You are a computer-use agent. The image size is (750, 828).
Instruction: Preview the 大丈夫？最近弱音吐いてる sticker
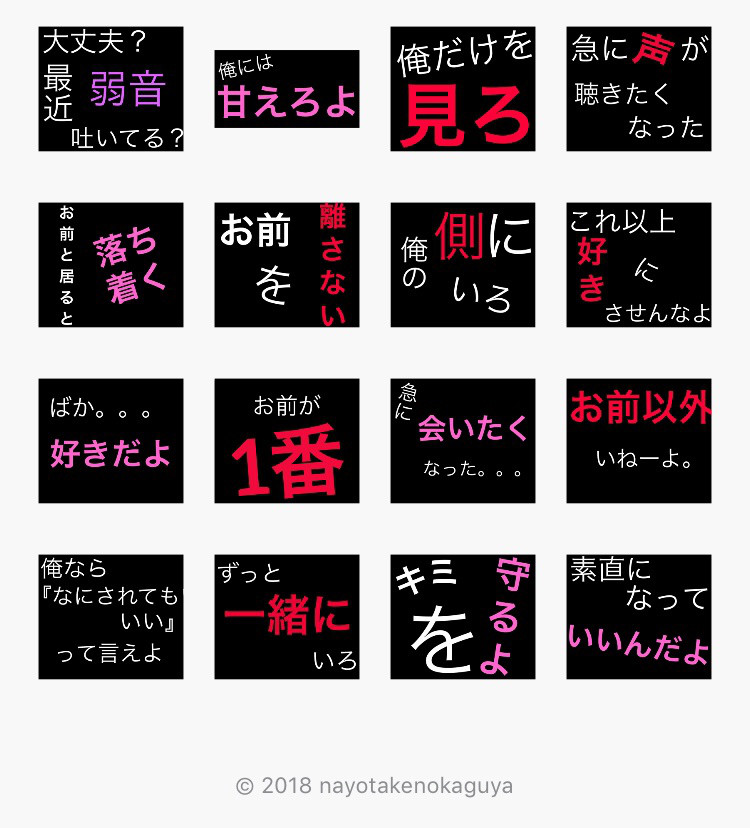tap(111, 89)
